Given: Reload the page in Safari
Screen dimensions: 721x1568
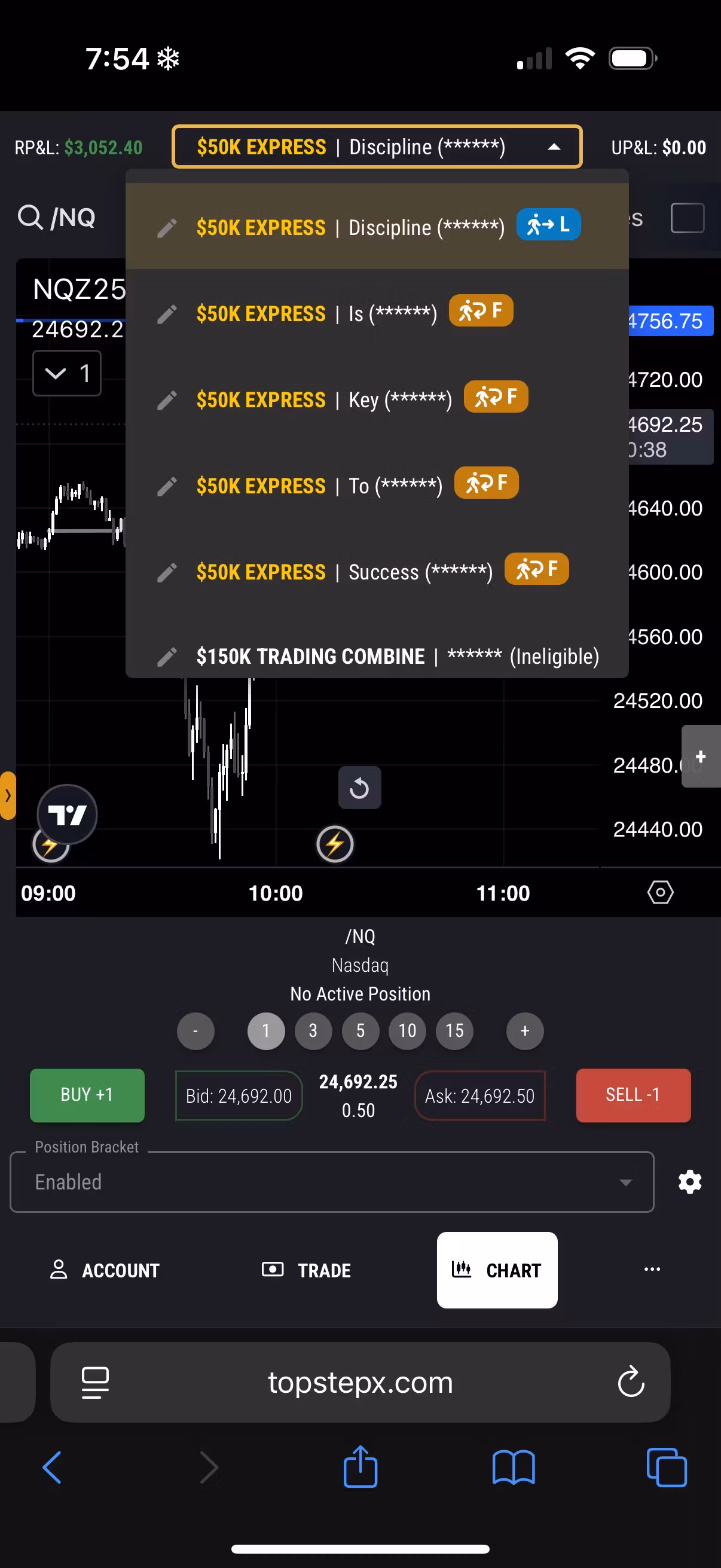Looking at the screenshot, I should pos(630,1382).
